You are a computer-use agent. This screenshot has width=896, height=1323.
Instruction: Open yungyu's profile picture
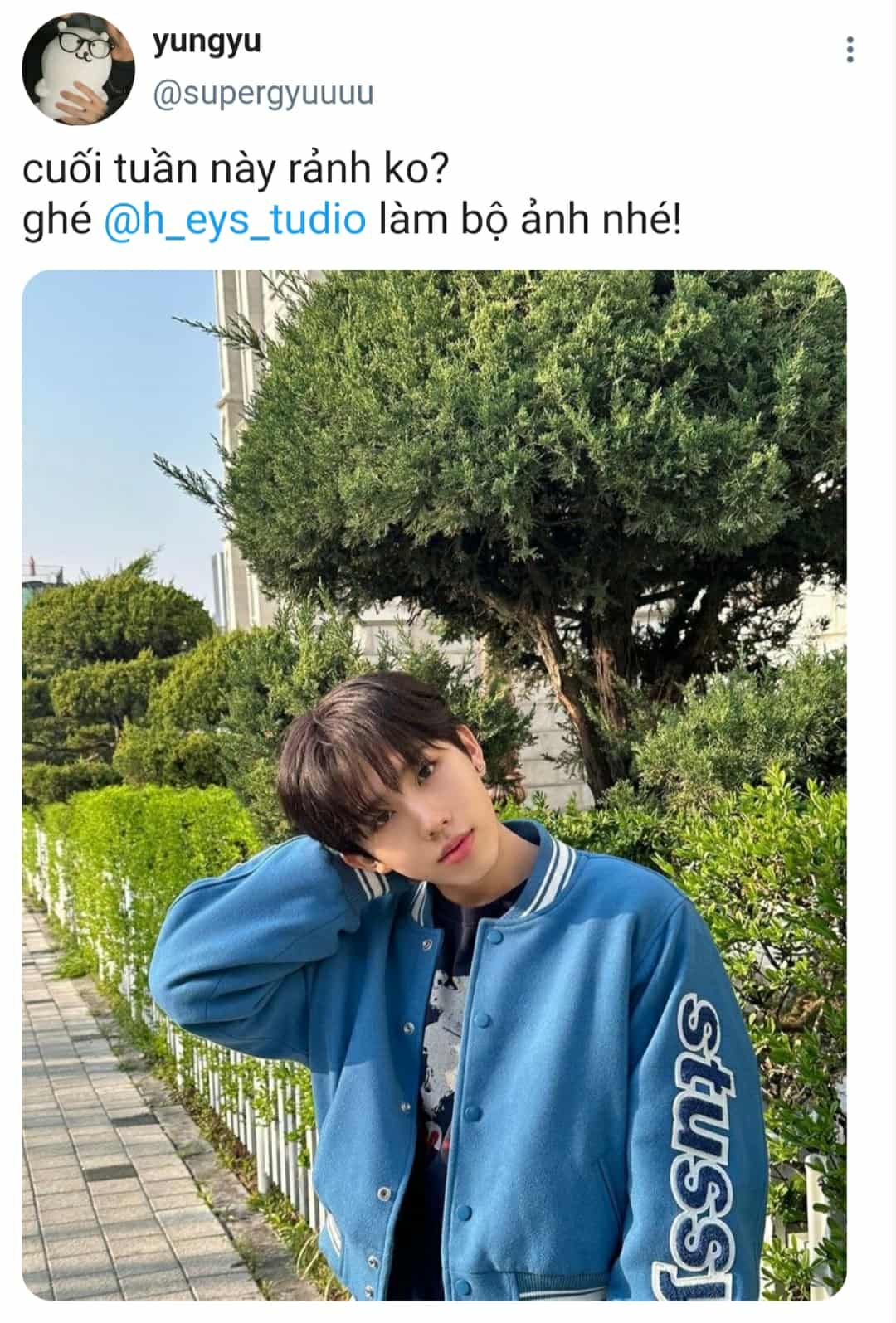78,68
